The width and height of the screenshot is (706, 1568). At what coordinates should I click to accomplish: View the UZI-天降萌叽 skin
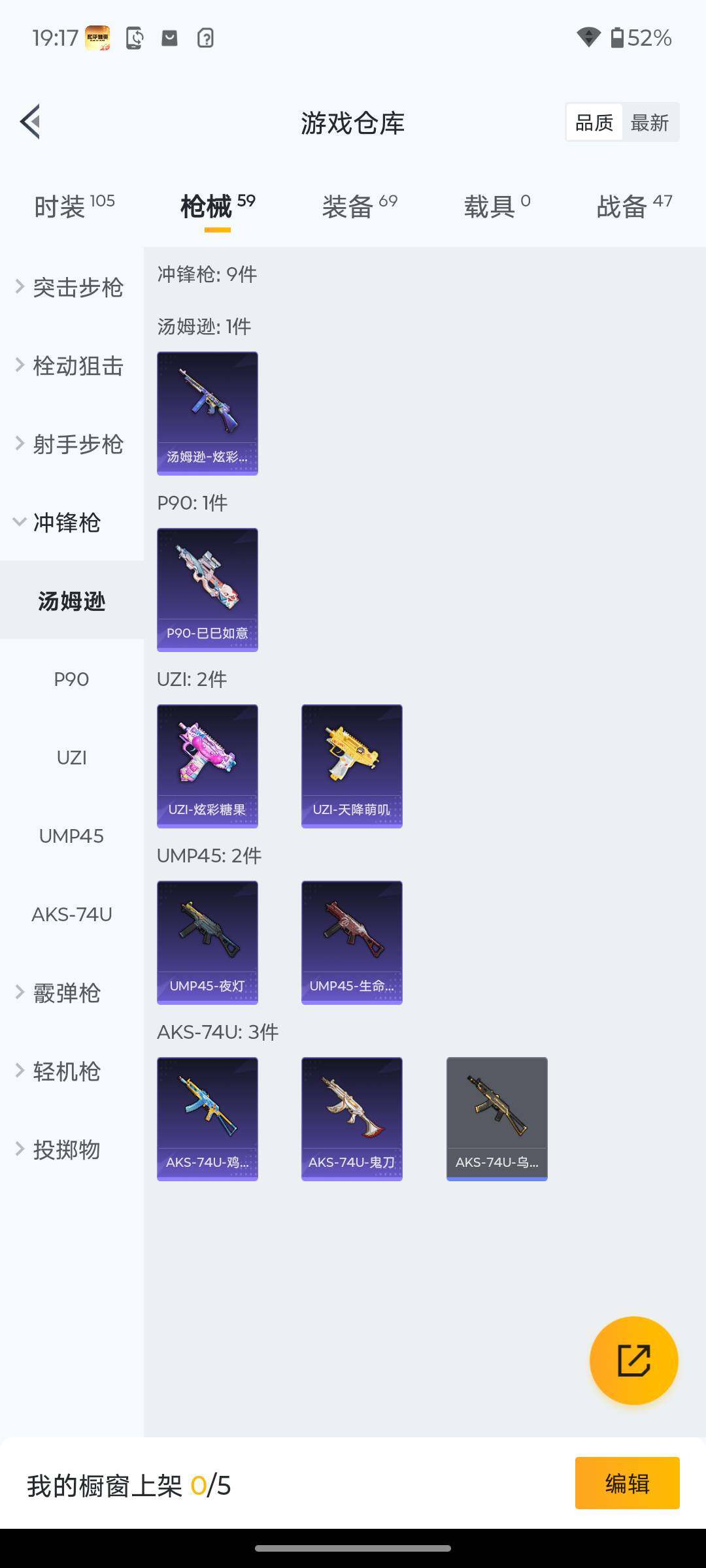(x=352, y=766)
